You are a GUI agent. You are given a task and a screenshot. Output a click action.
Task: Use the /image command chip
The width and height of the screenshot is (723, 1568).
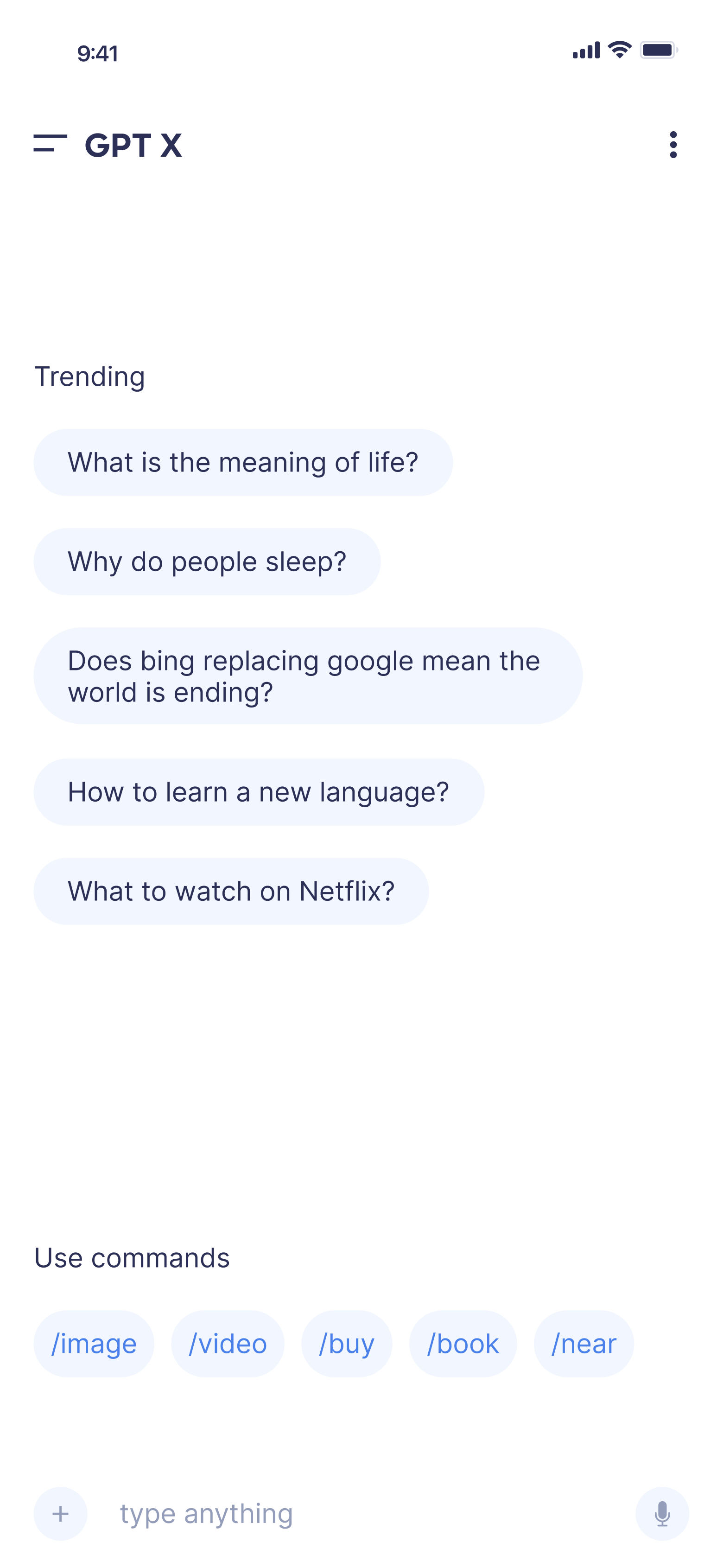(x=94, y=1344)
